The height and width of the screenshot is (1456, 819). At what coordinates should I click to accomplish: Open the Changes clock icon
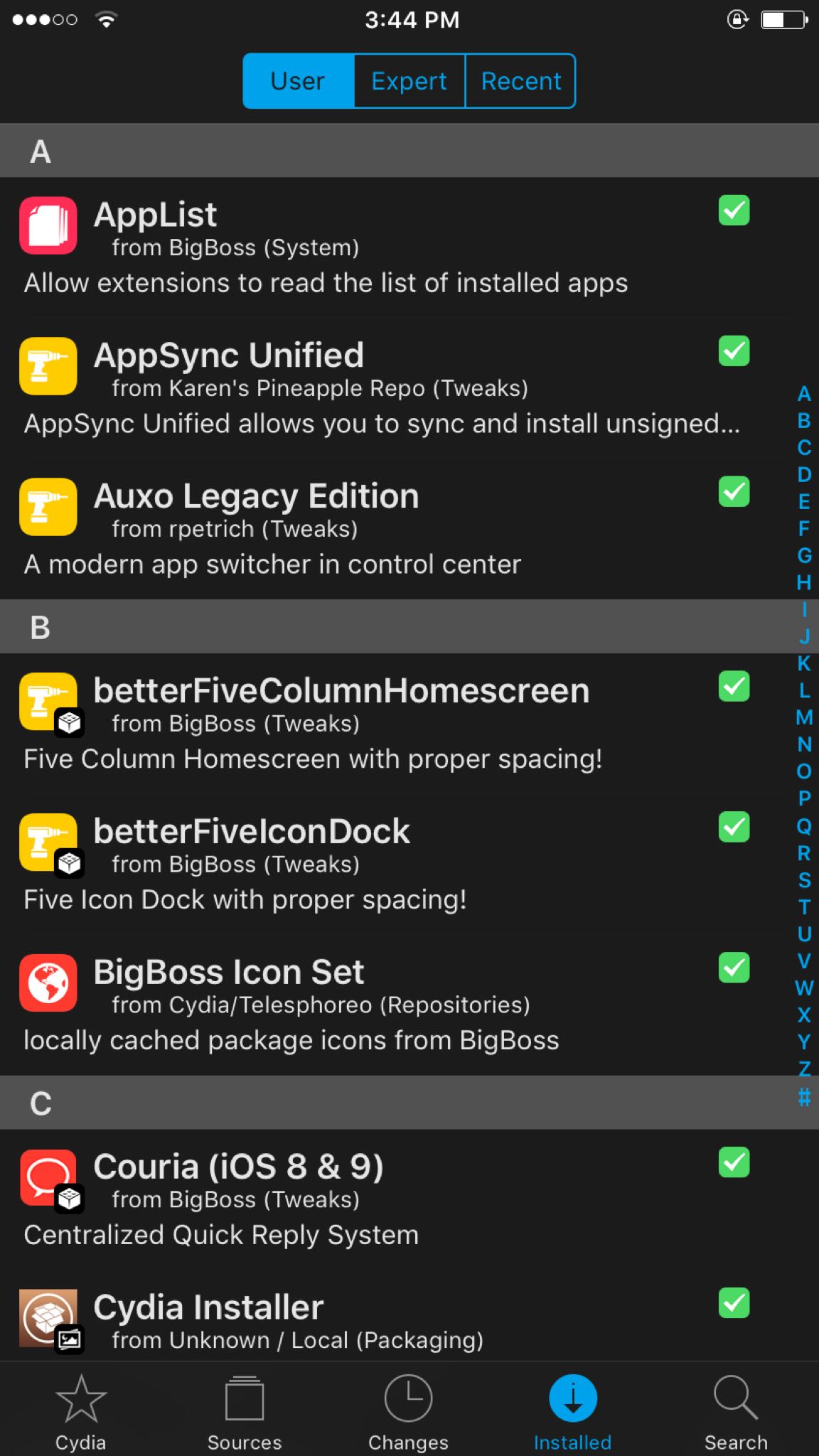409,1398
